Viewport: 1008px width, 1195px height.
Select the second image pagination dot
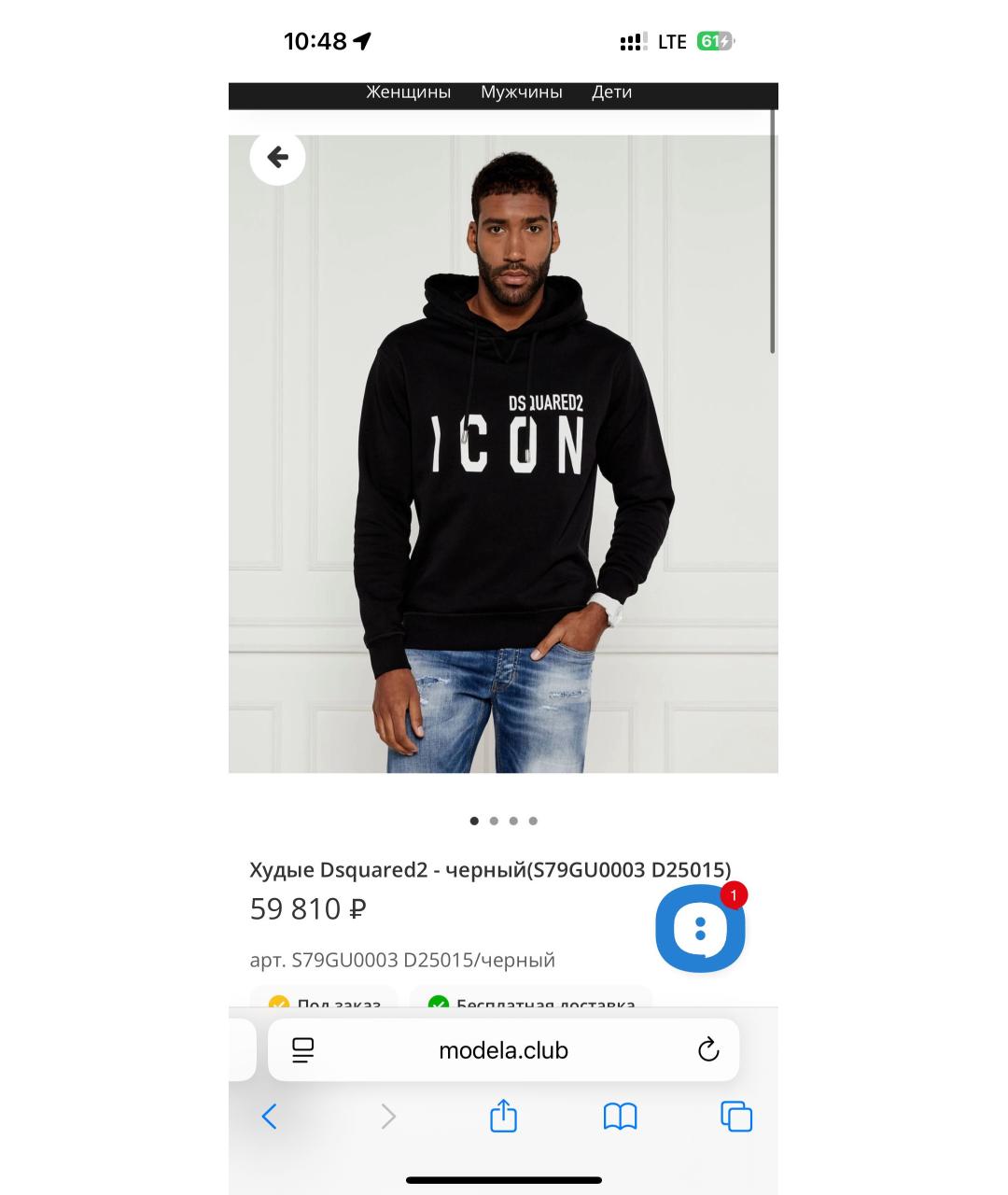[x=494, y=821]
